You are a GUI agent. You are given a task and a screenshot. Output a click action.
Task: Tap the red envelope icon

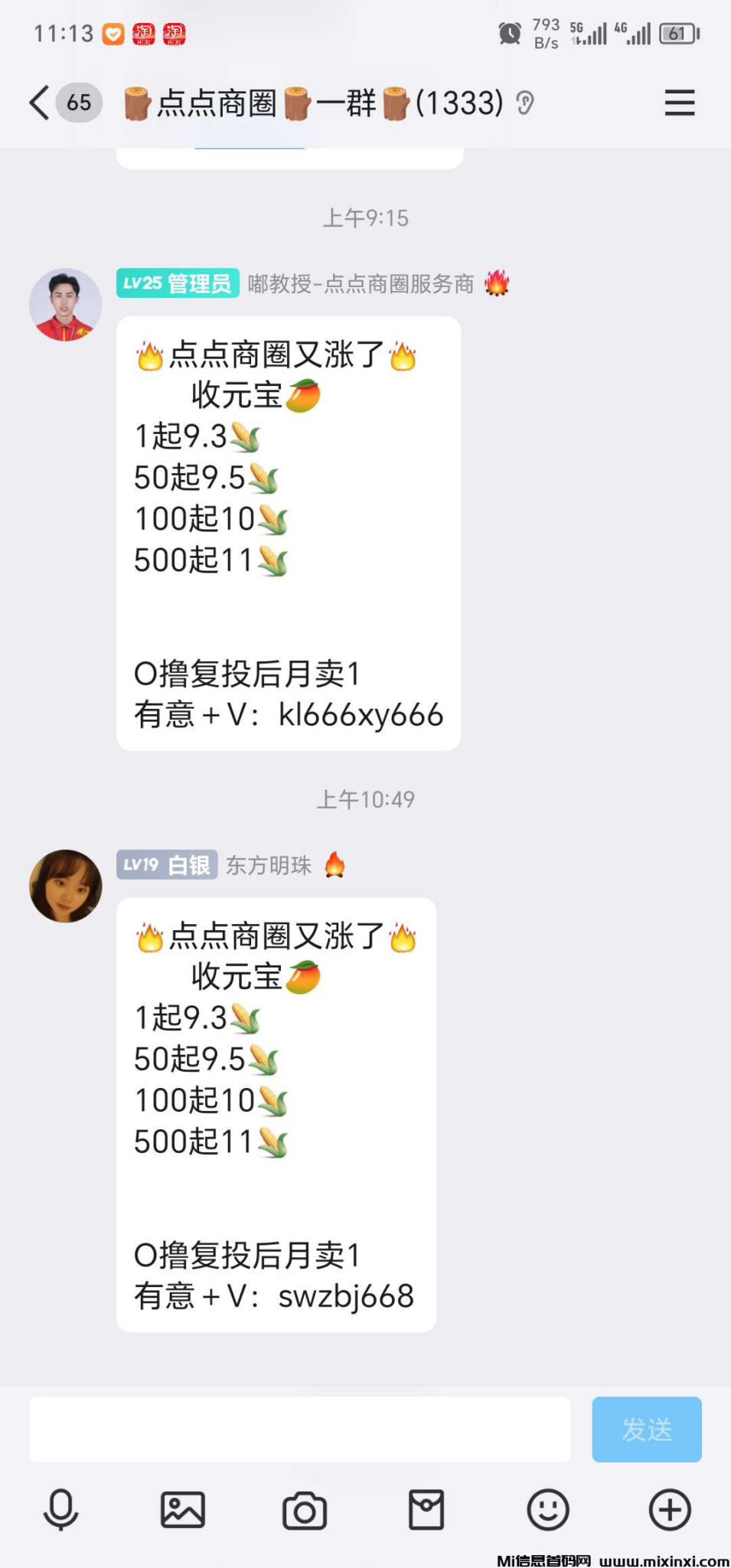click(426, 1510)
